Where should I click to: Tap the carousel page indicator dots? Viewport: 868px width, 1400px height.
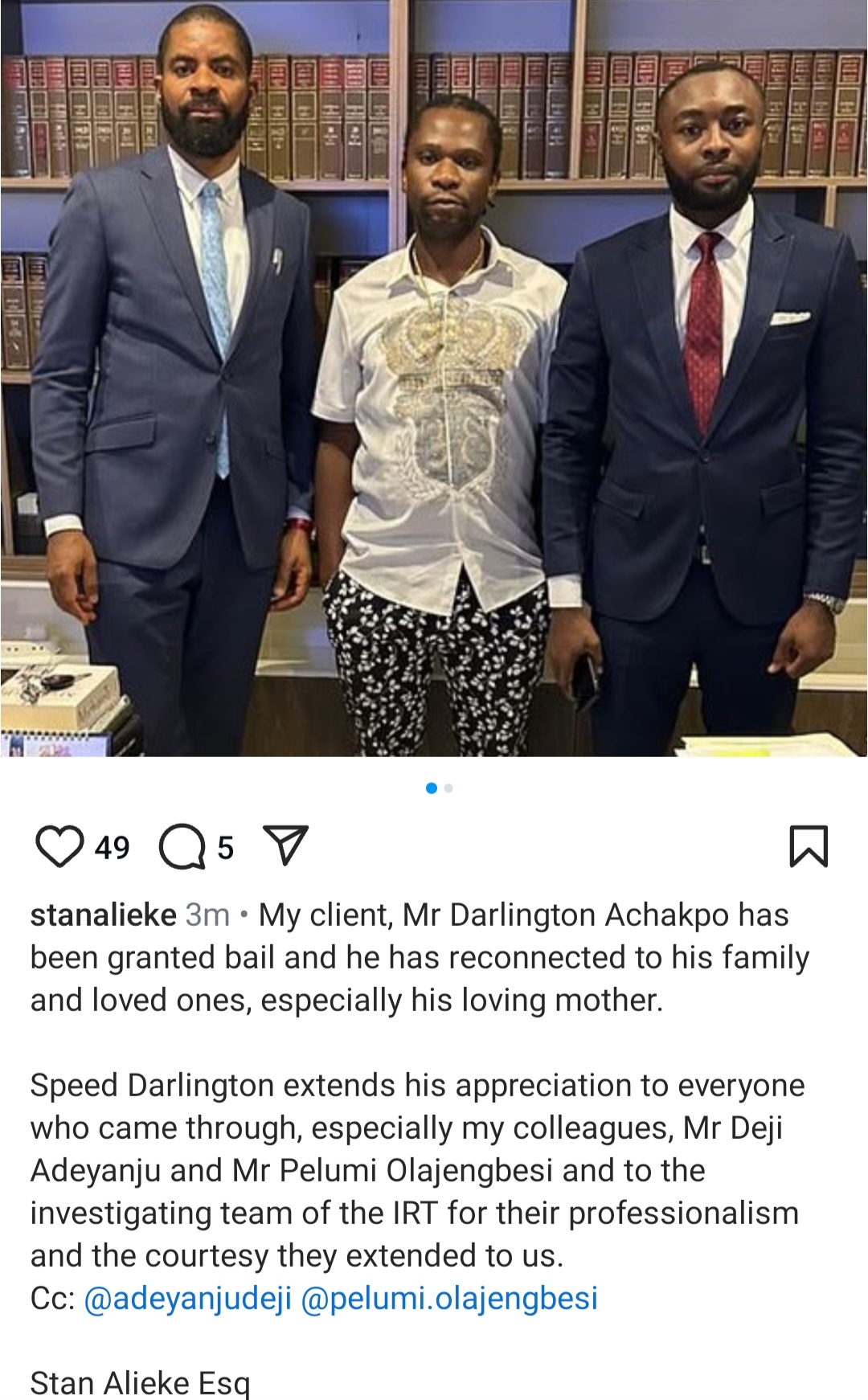tap(440, 788)
